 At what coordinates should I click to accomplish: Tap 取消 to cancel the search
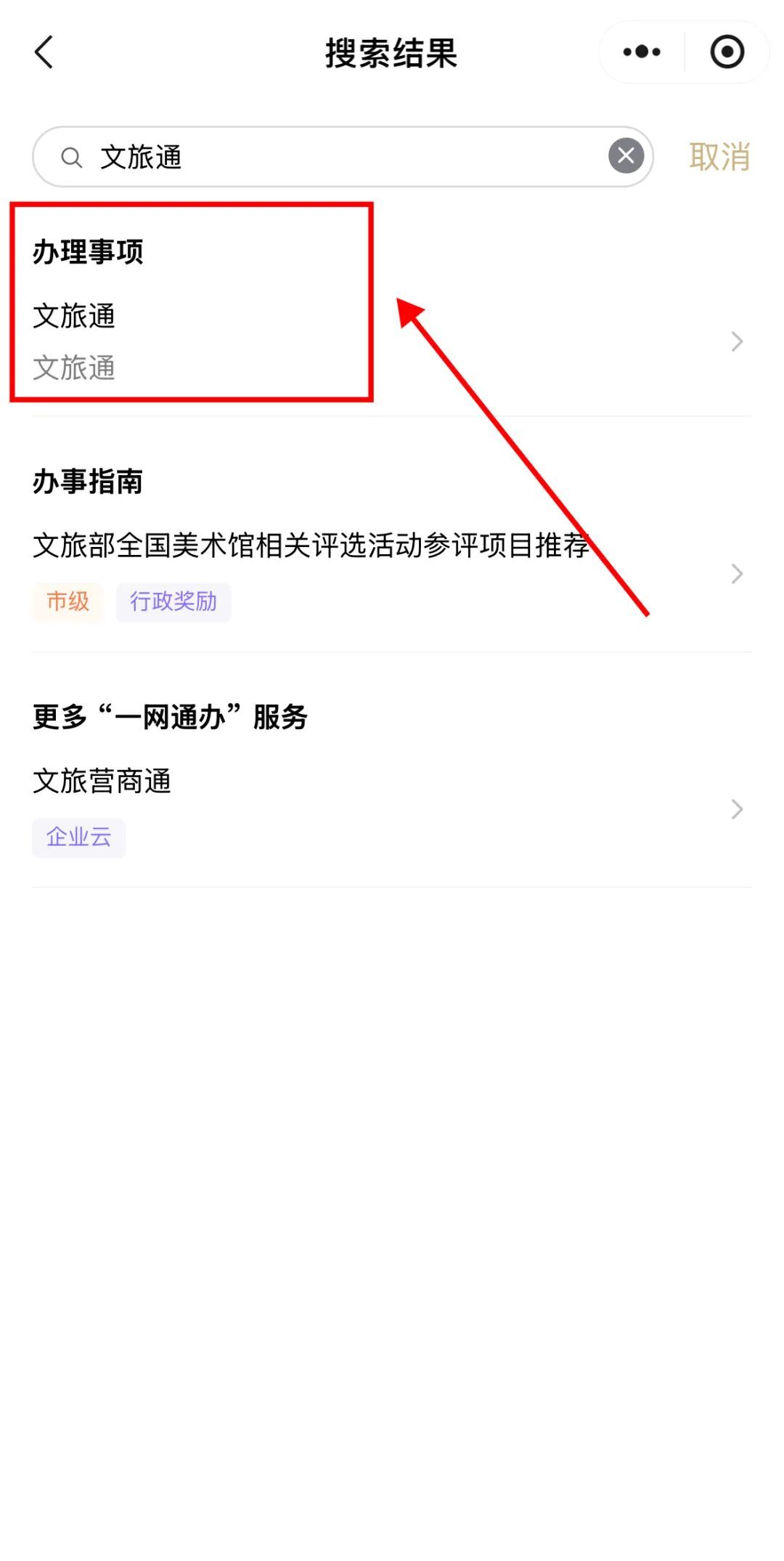pos(719,157)
